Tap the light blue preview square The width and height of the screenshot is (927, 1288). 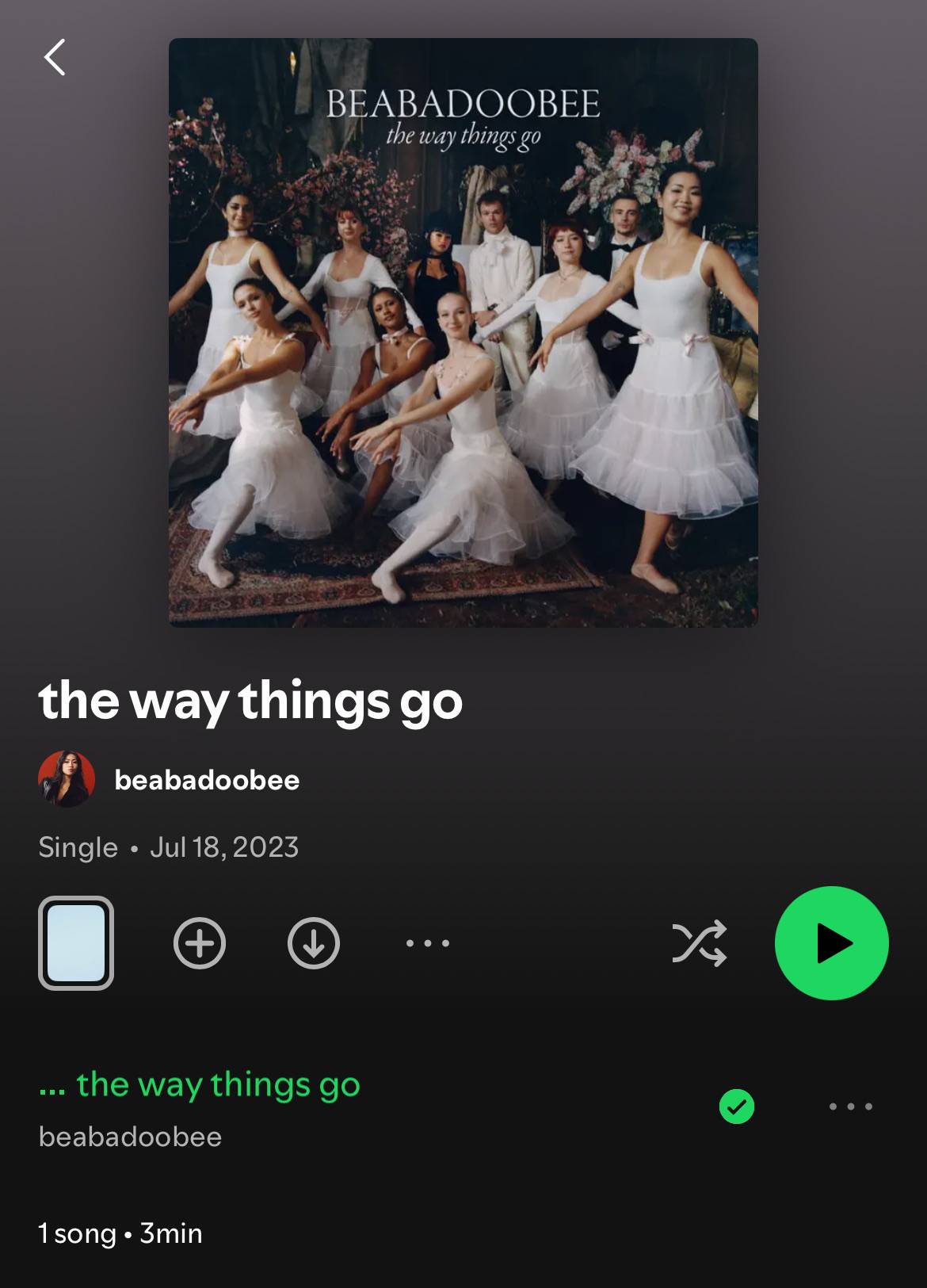pyautogui.click(x=76, y=943)
